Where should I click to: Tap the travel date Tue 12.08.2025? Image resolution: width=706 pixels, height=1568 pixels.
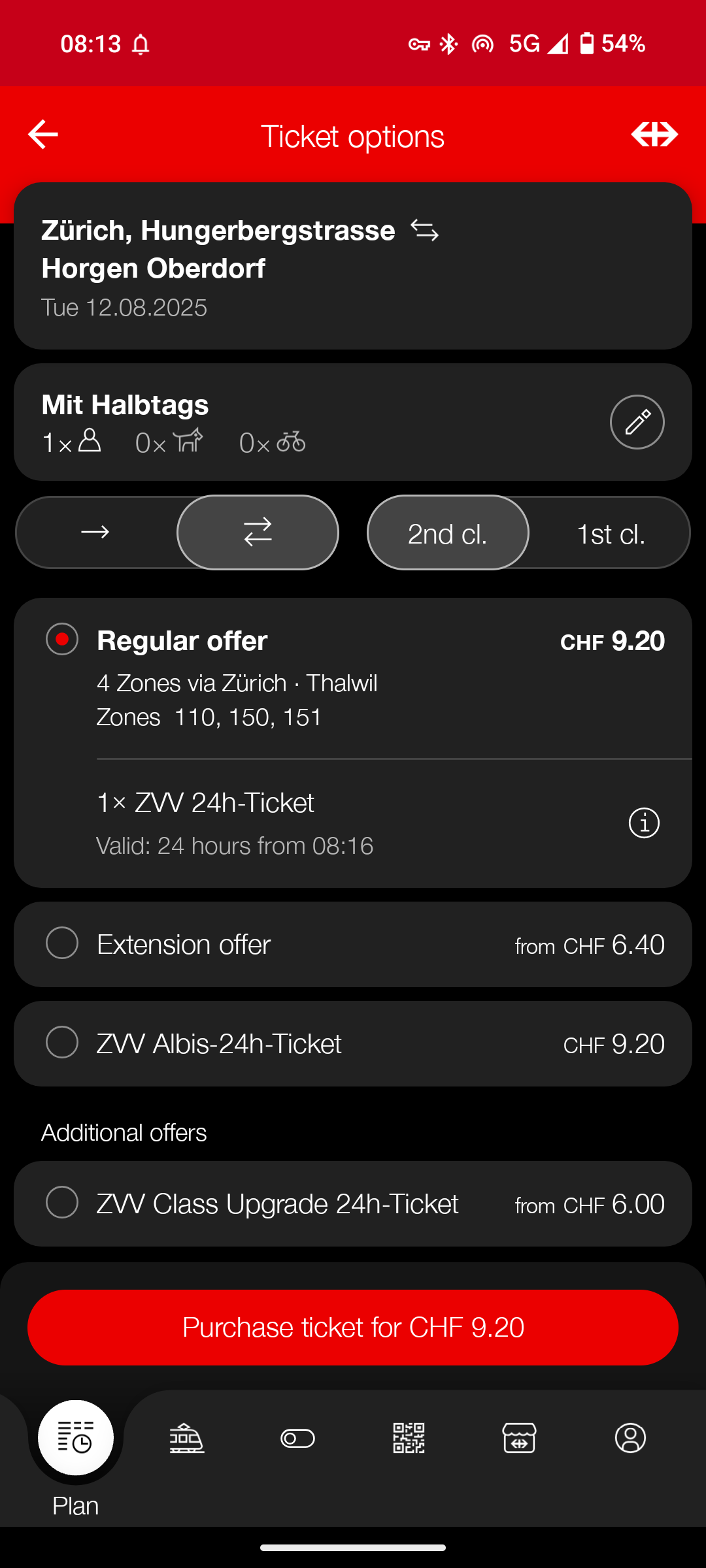pos(124,307)
